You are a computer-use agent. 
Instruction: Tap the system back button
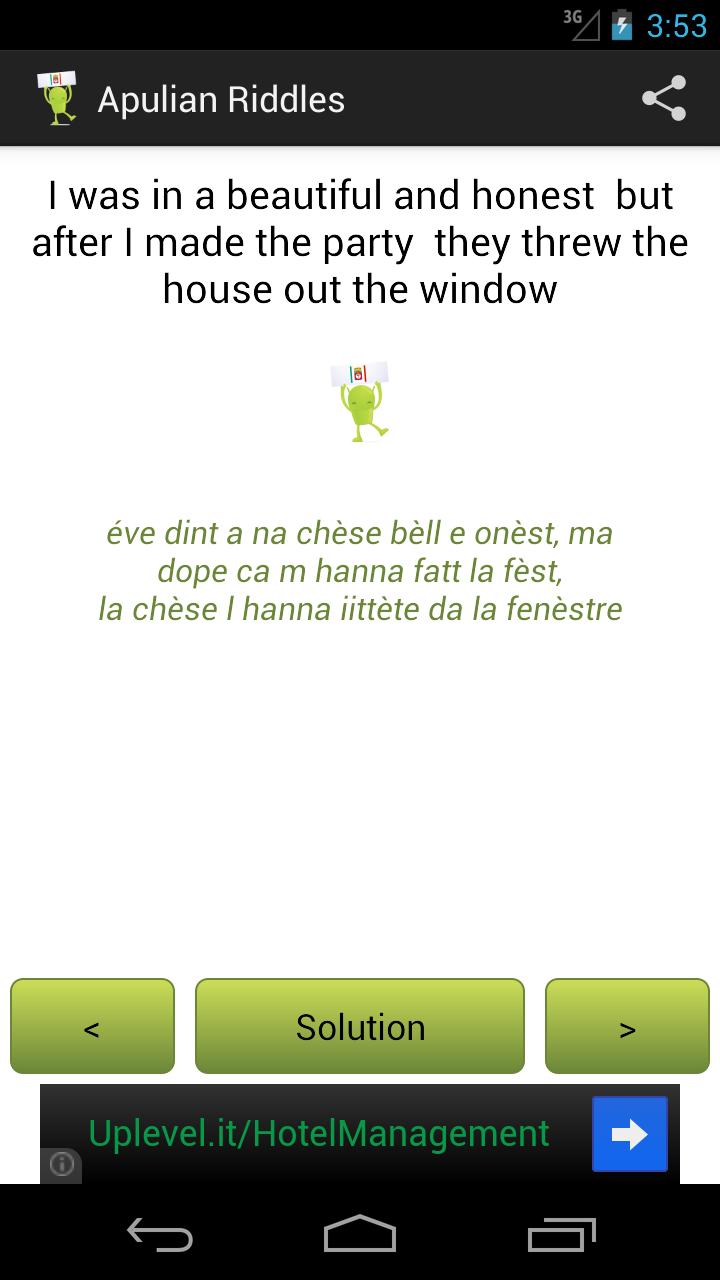click(x=160, y=1234)
